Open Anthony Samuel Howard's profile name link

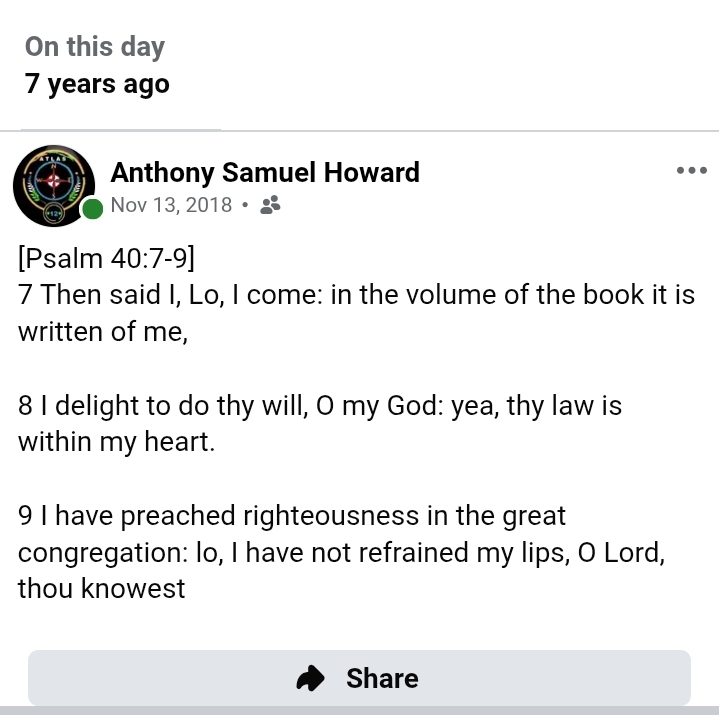click(x=265, y=172)
